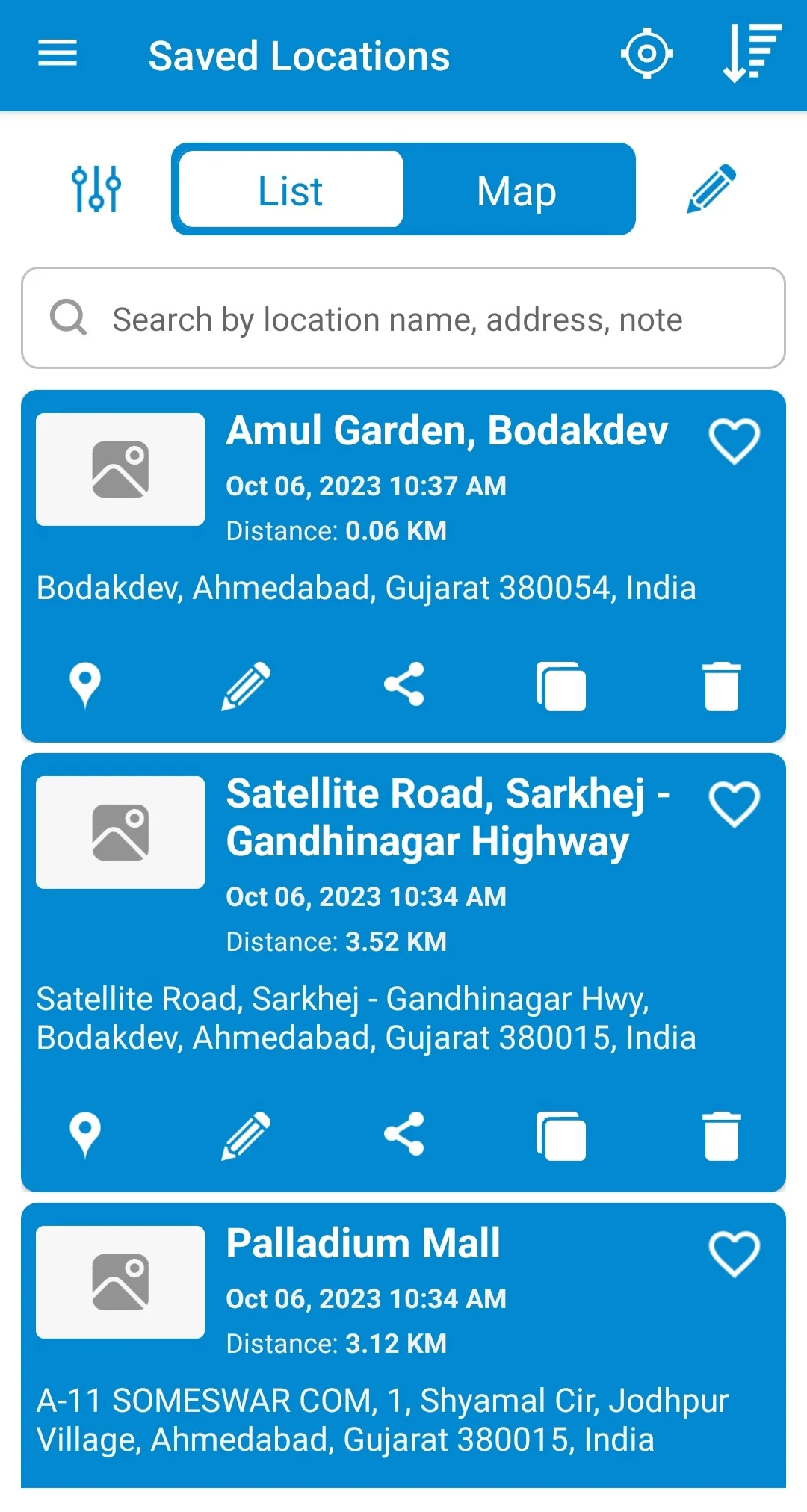This screenshot has width=807, height=1512.
Task: View the Amul Garden photo thumbnail
Action: (x=120, y=468)
